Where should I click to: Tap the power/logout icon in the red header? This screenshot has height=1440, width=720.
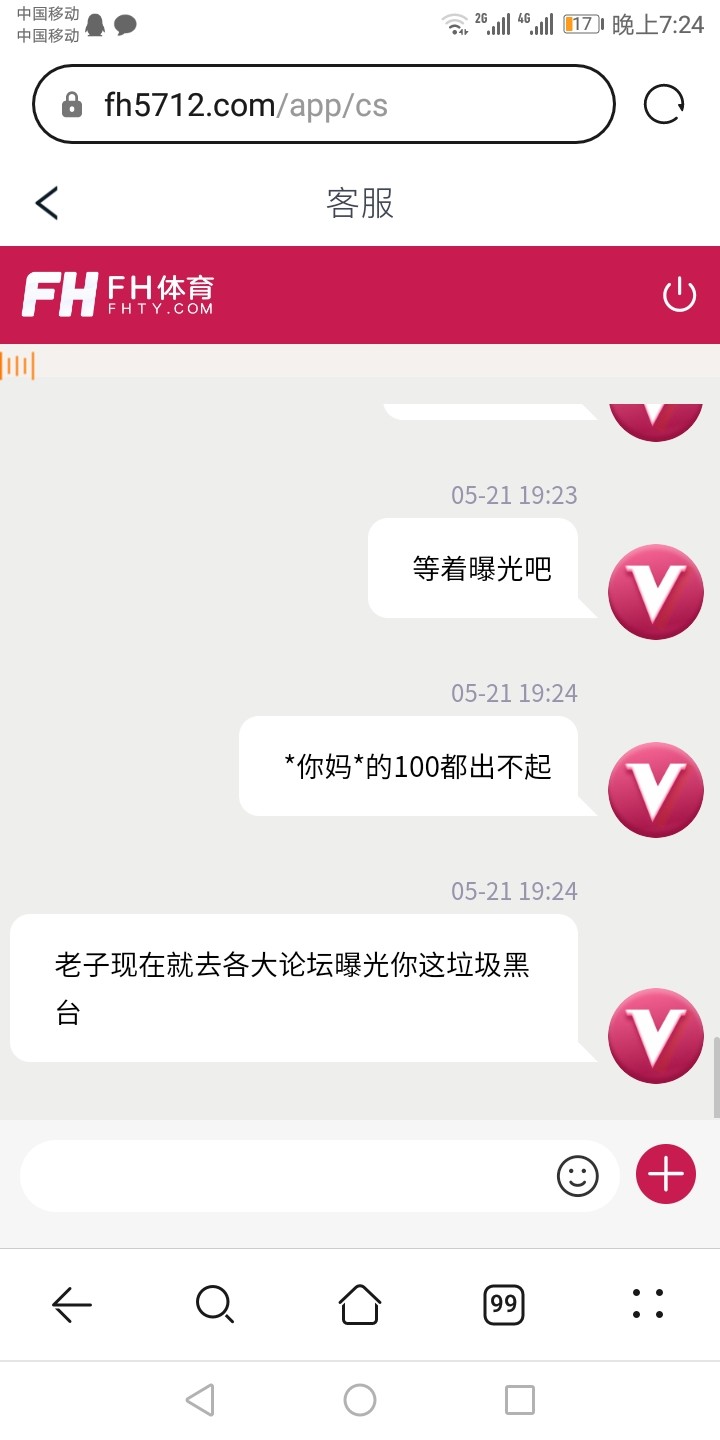coord(679,294)
